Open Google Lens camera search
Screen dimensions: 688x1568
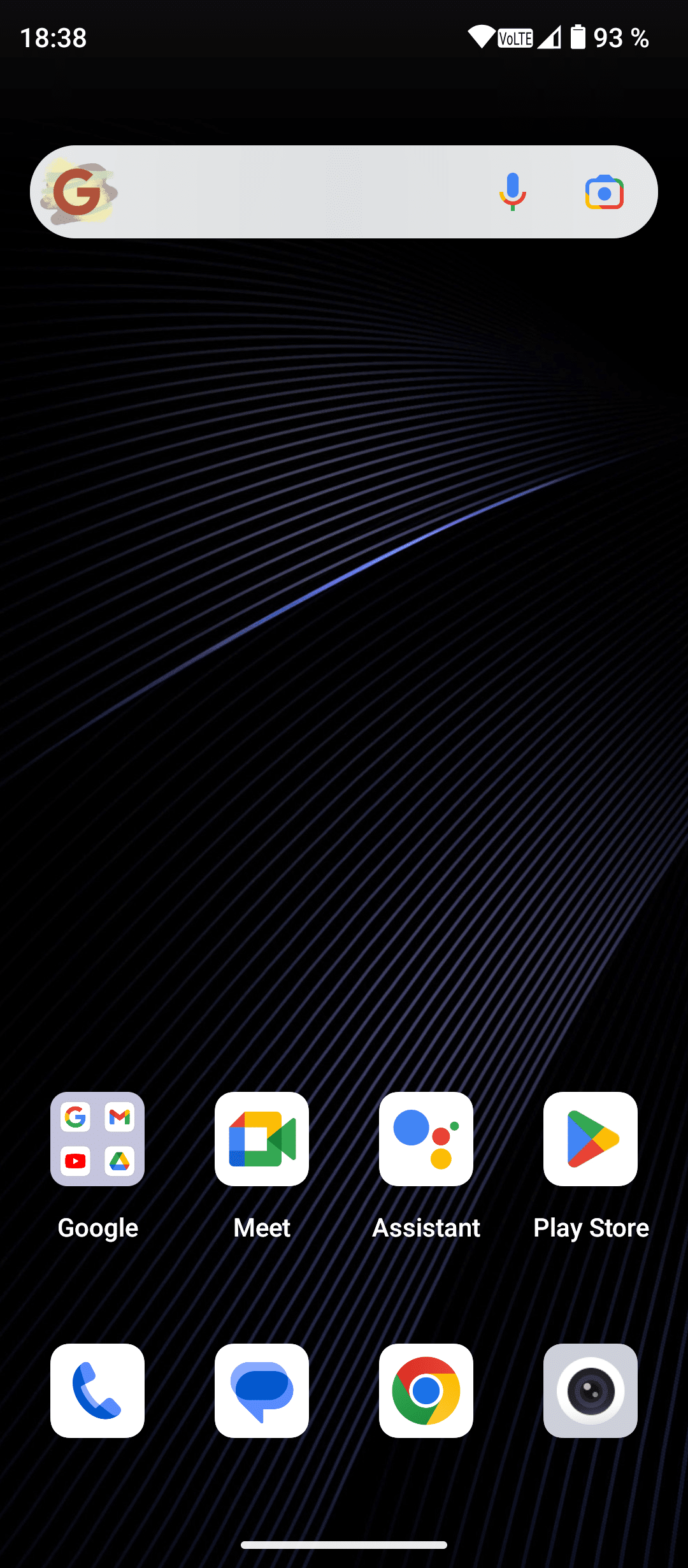pyautogui.click(x=604, y=192)
